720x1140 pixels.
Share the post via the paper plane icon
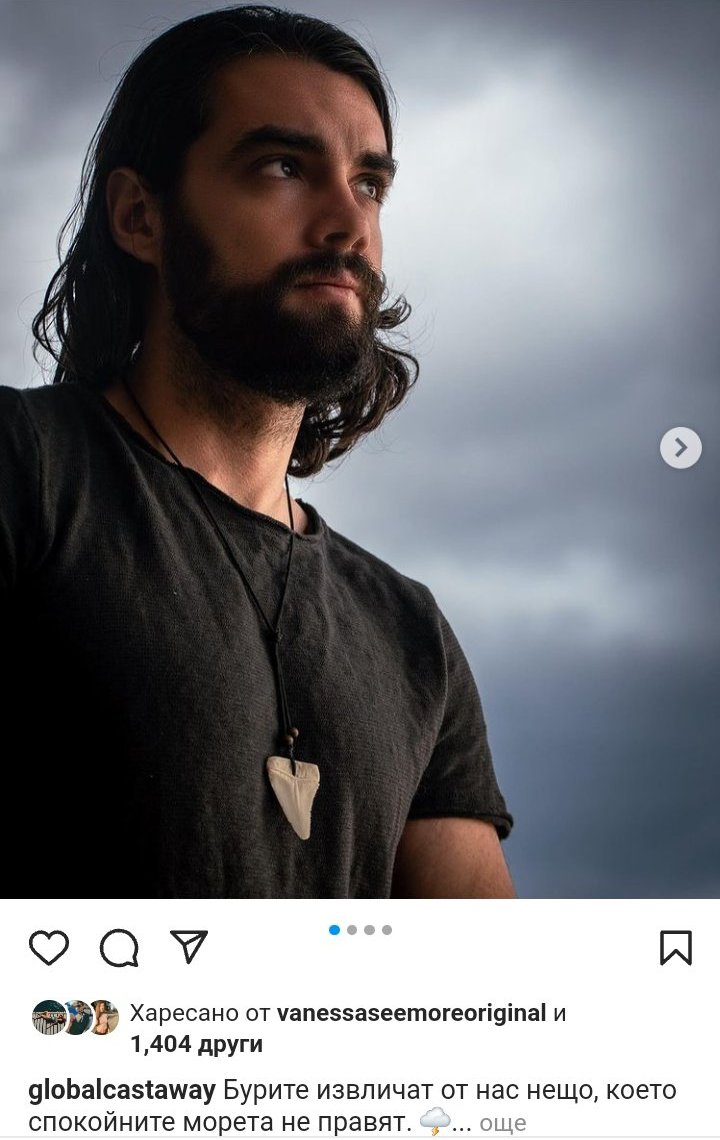point(189,947)
